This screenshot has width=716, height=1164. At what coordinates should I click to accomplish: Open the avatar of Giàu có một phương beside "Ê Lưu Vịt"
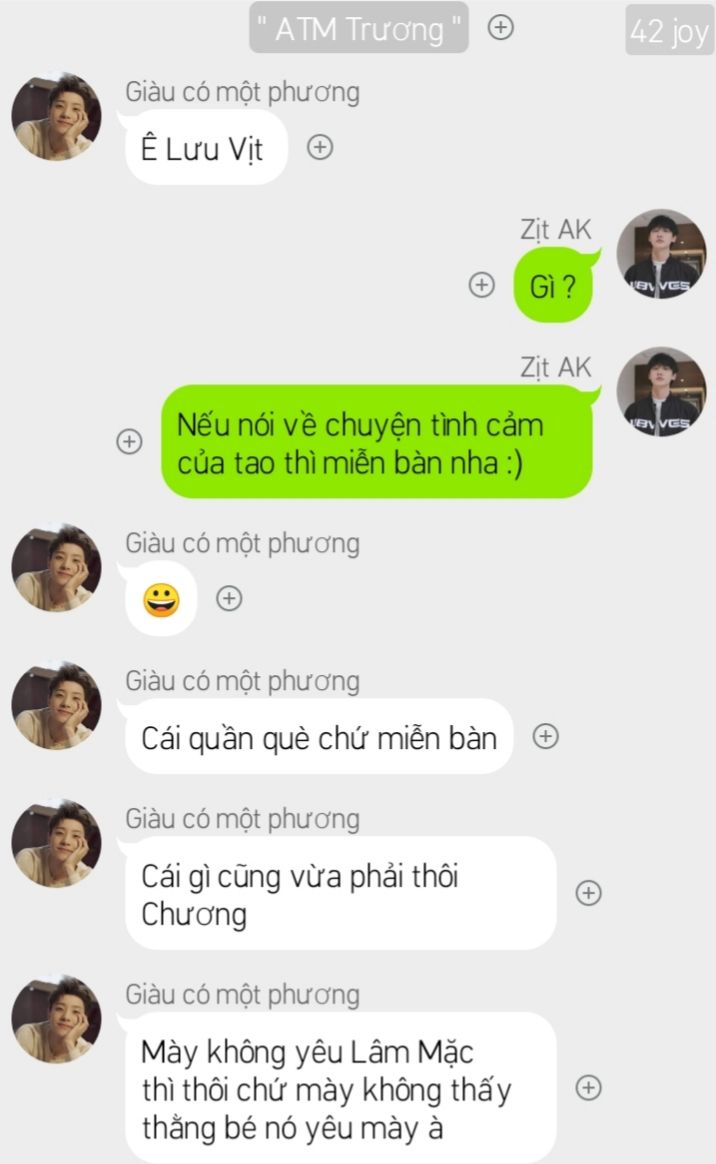coord(56,117)
